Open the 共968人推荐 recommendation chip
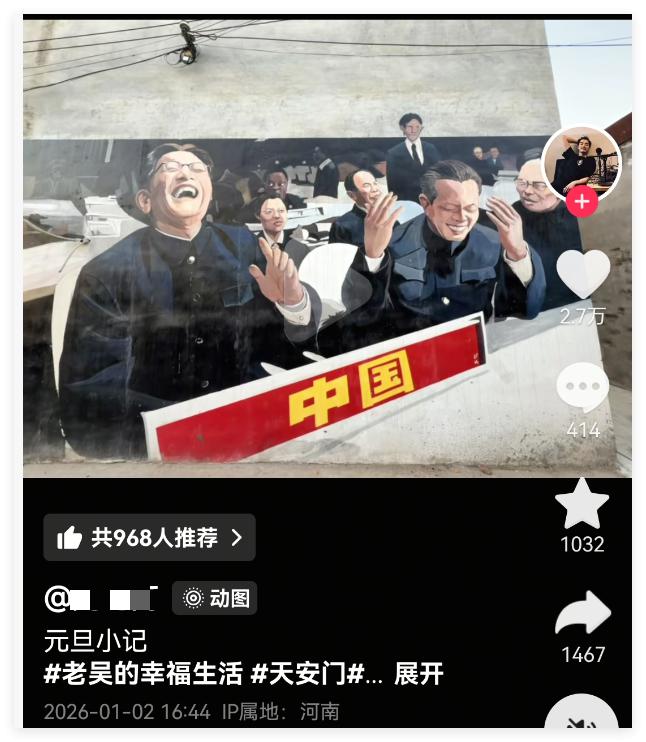646x742 pixels. [150, 538]
